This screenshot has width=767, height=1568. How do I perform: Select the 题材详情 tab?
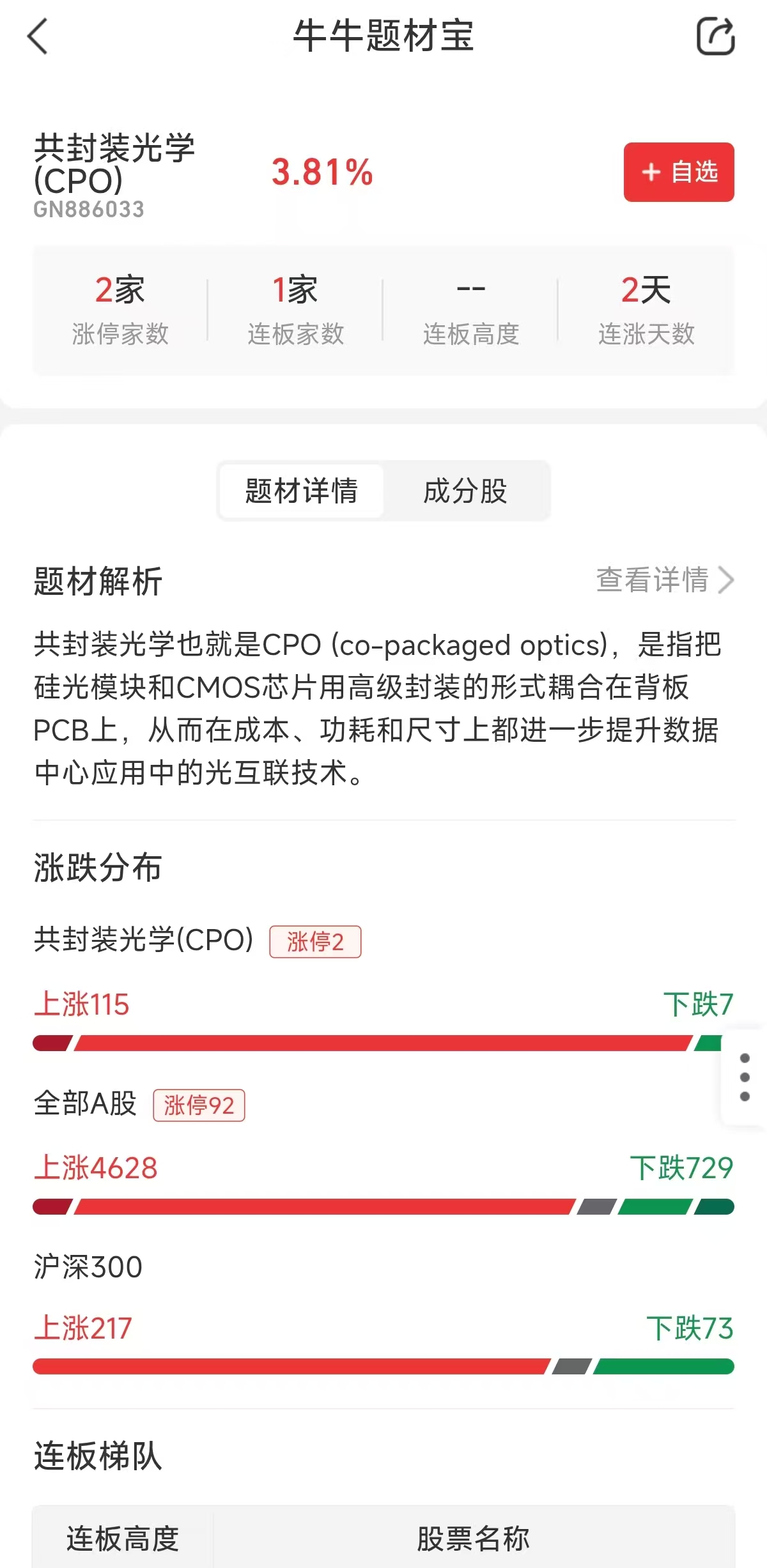point(302,491)
